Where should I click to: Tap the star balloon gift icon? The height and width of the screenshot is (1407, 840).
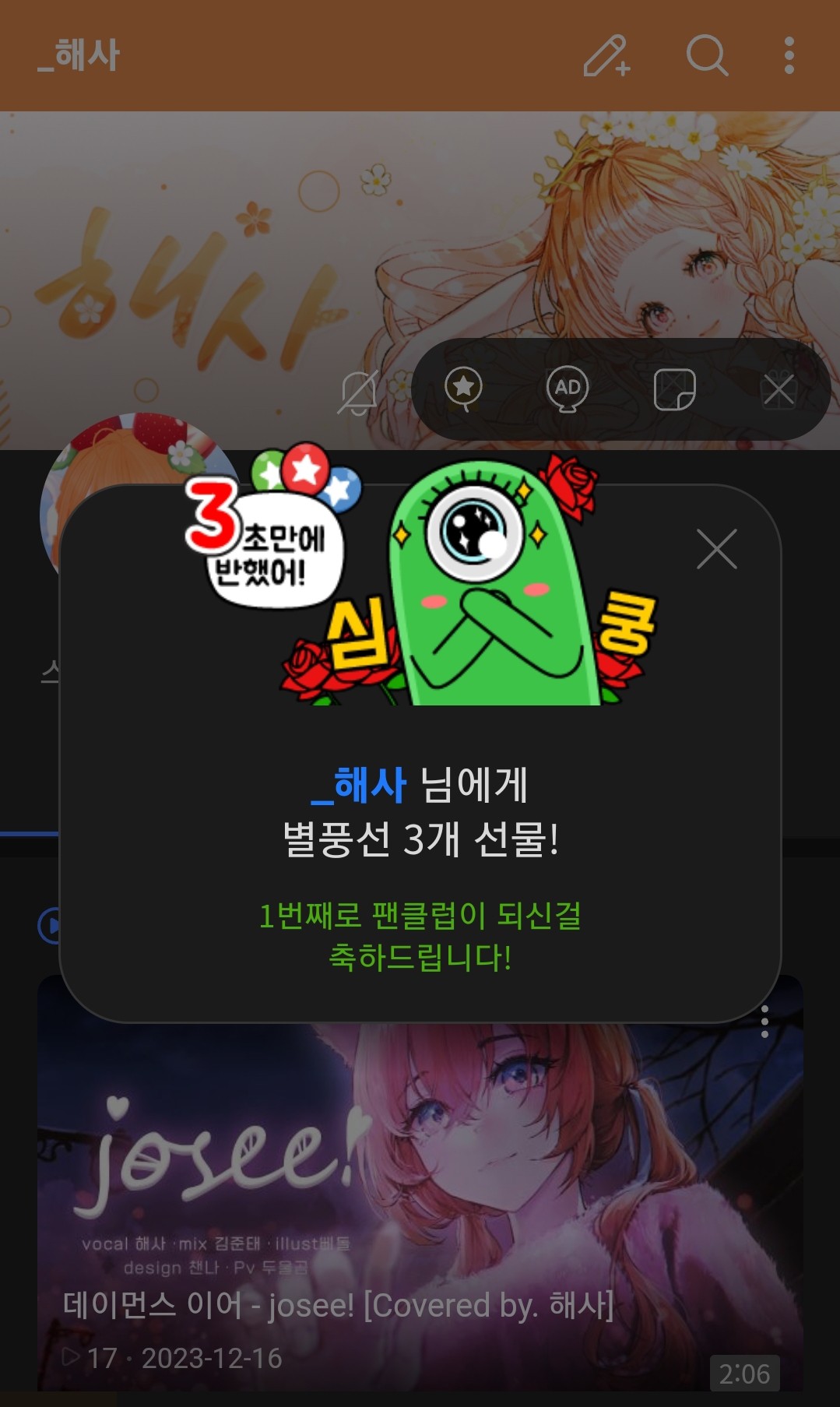tap(463, 389)
